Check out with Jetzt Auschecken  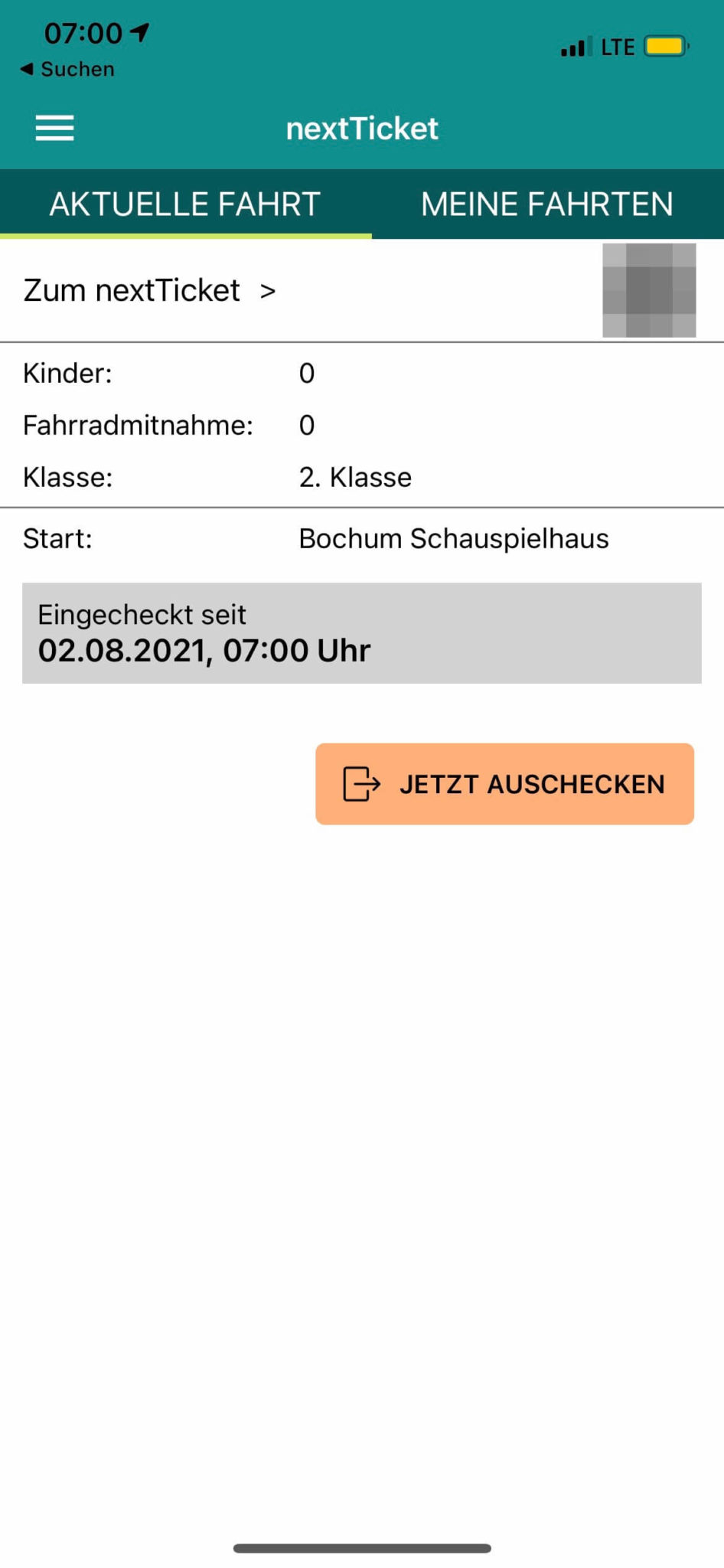(504, 784)
